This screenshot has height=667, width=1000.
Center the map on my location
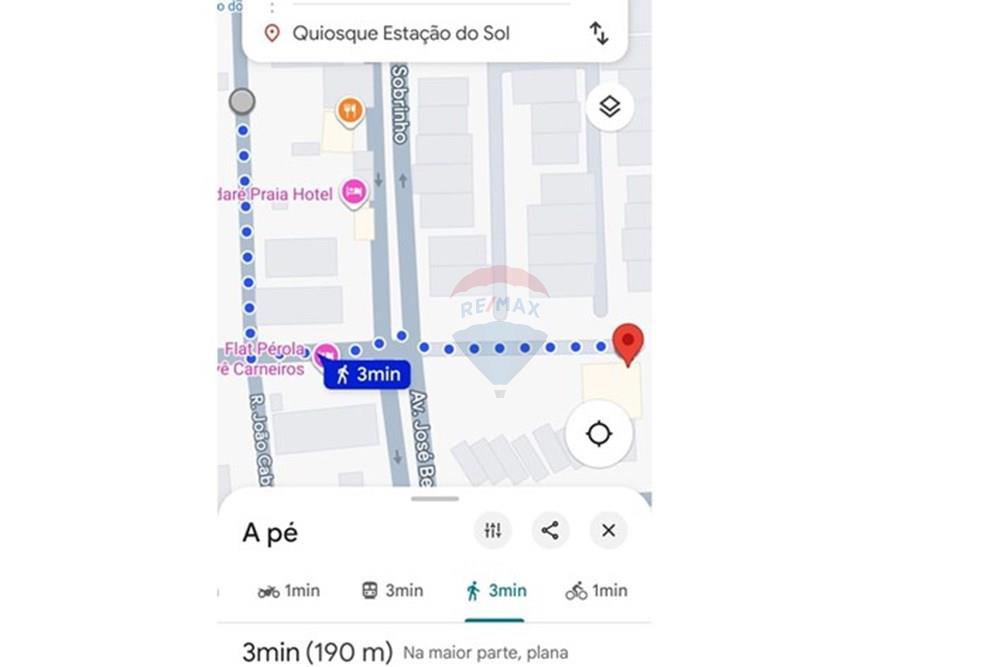pyautogui.click(x=598, y=434)
